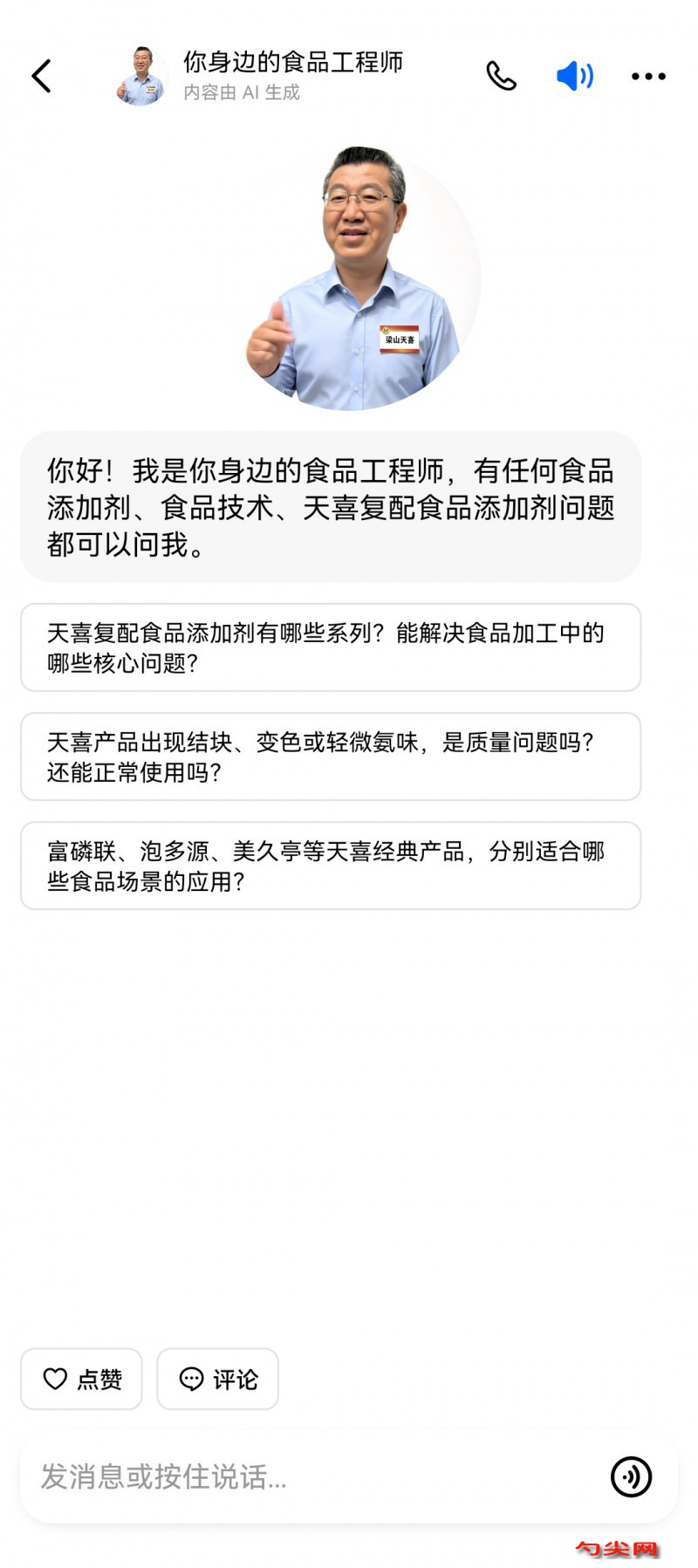Toggle voice playback with the audio icon
The height and width of the screenshot is (1568, 698).
[573, 76]
